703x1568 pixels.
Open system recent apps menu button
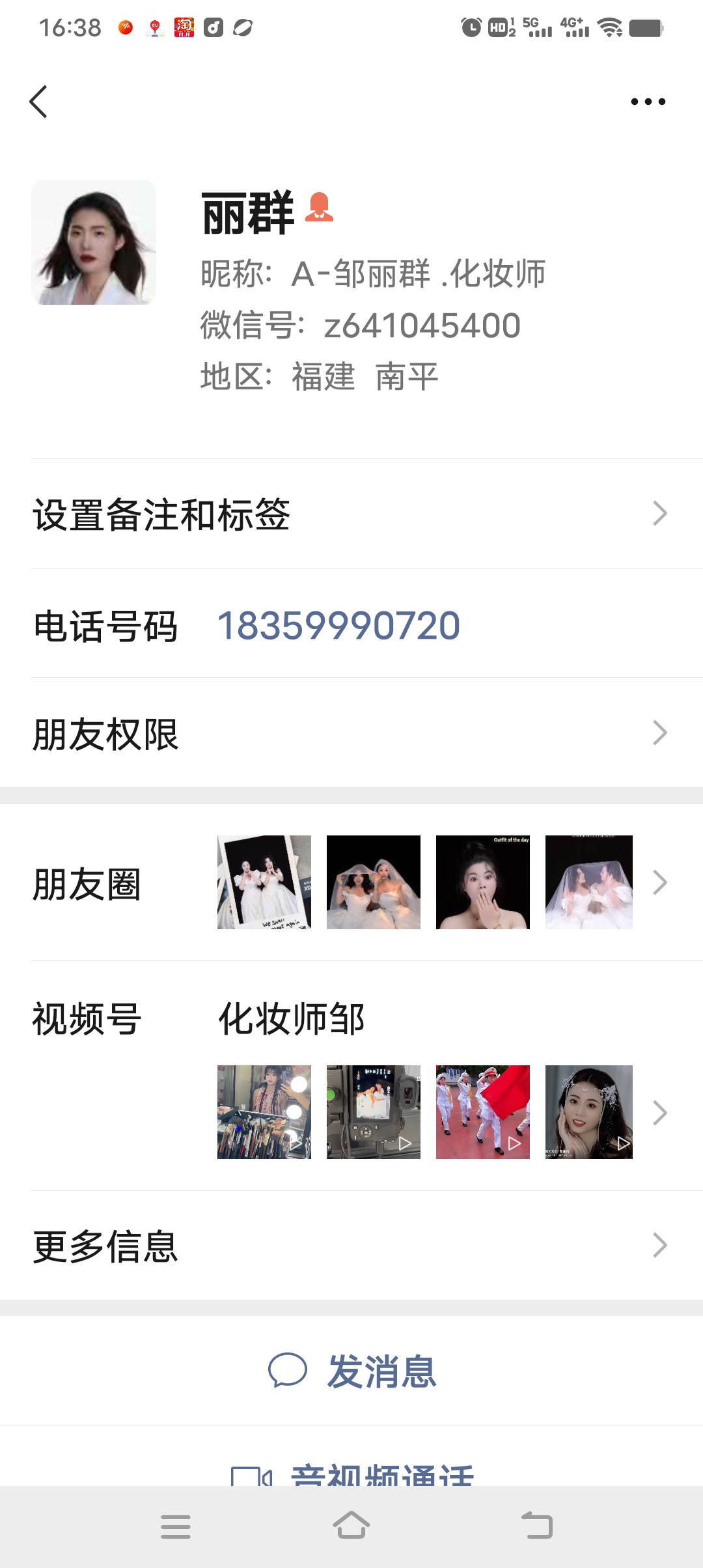[176, 1526]
